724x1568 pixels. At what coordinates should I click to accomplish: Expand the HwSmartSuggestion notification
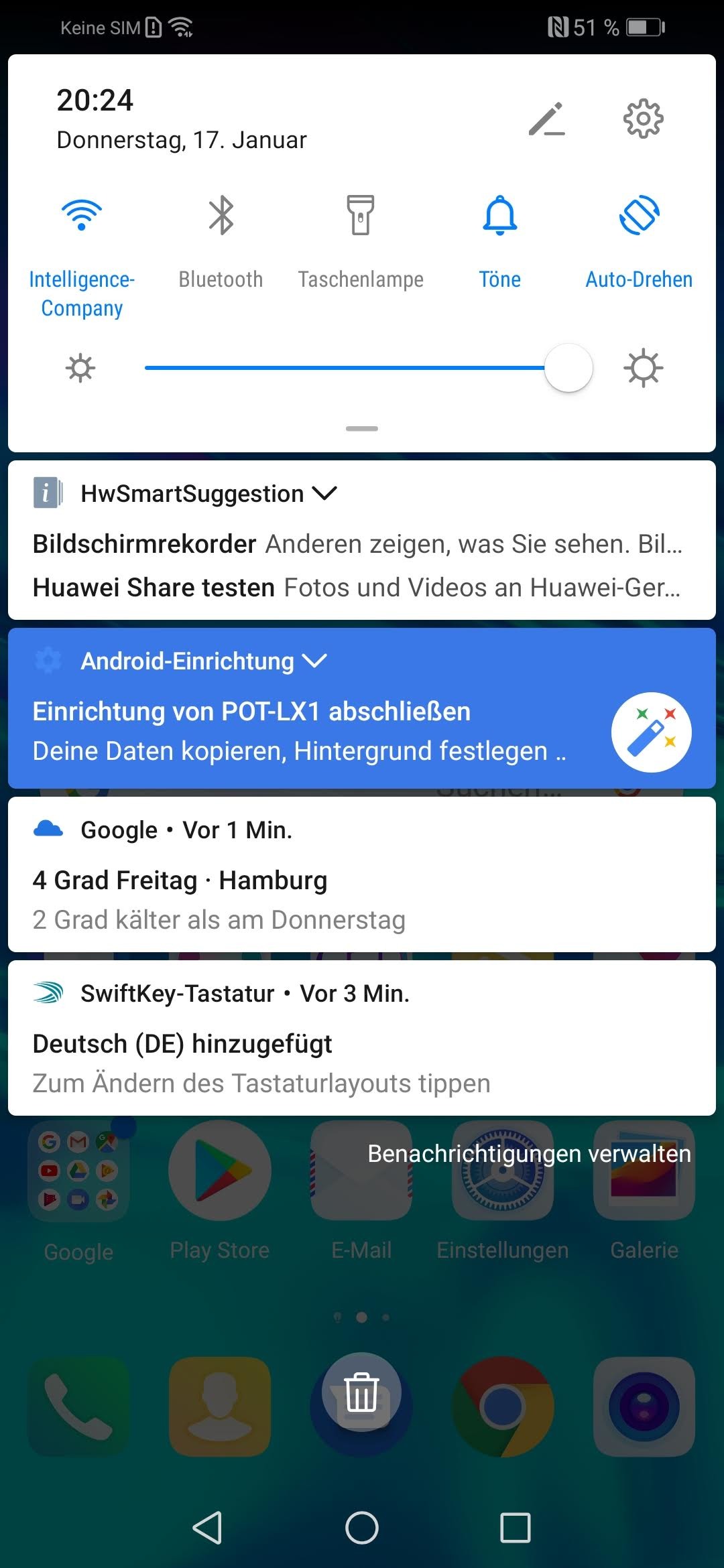tap(326, 494)
